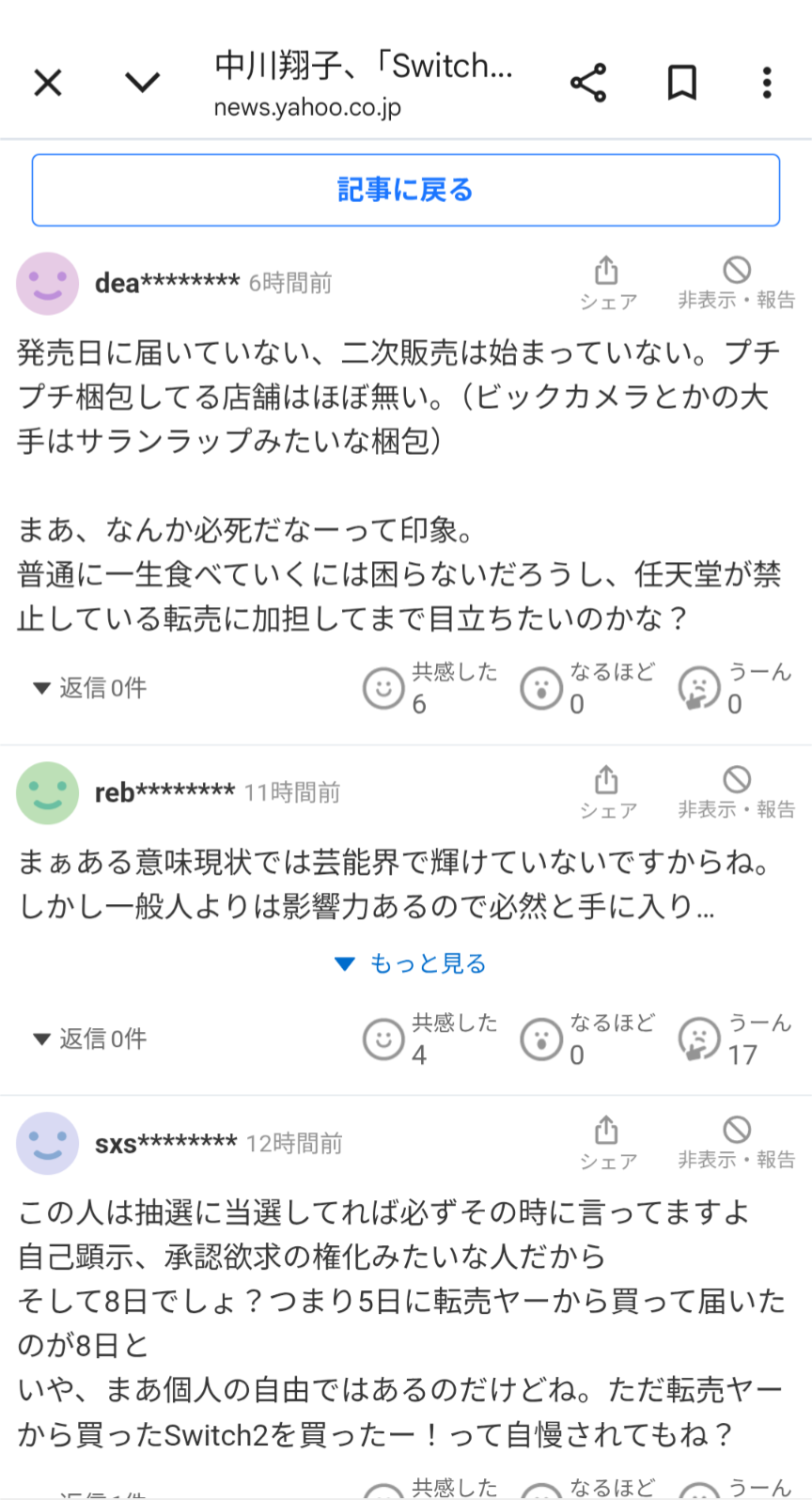
Task: Bookmark this article page
Action: [x=681, y=83]
